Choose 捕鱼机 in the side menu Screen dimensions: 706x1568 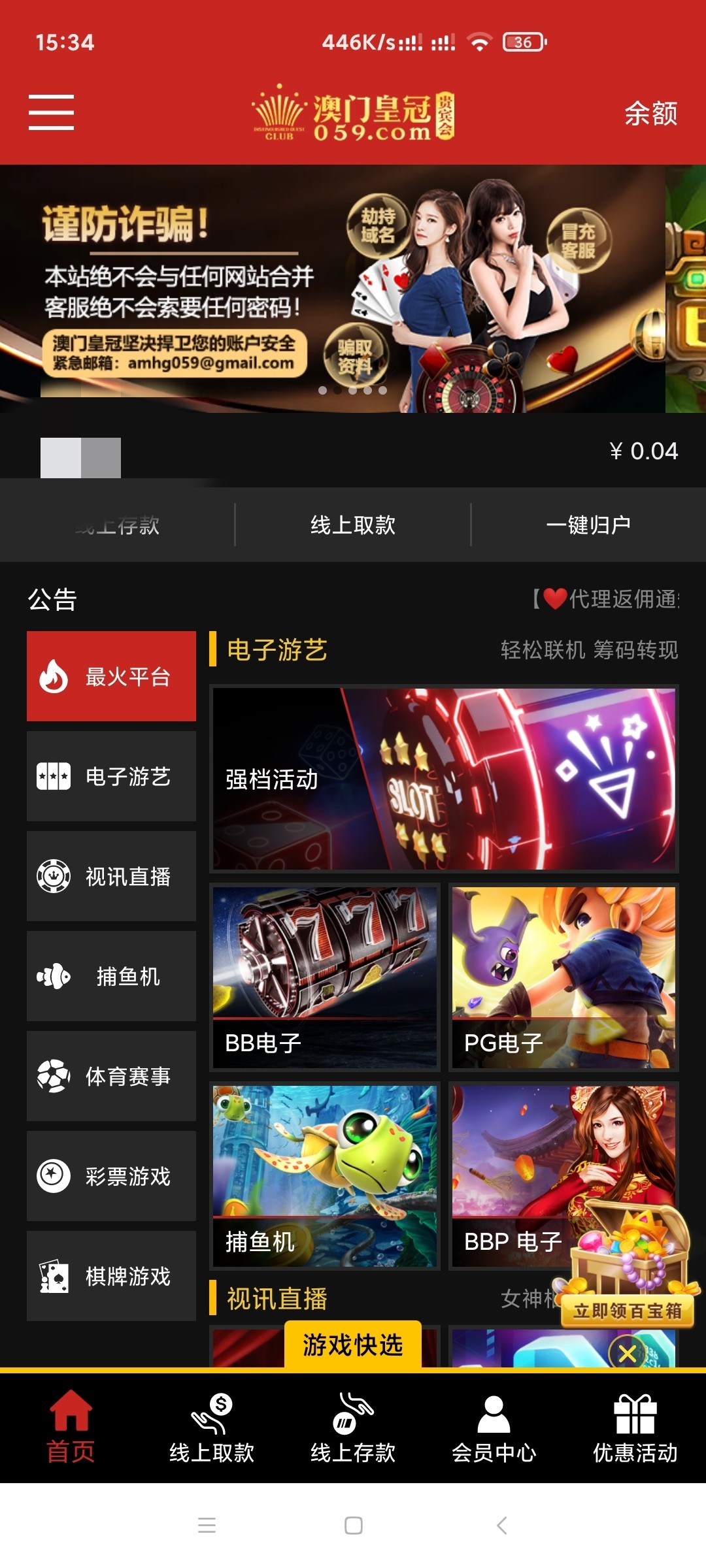[111, 976]
